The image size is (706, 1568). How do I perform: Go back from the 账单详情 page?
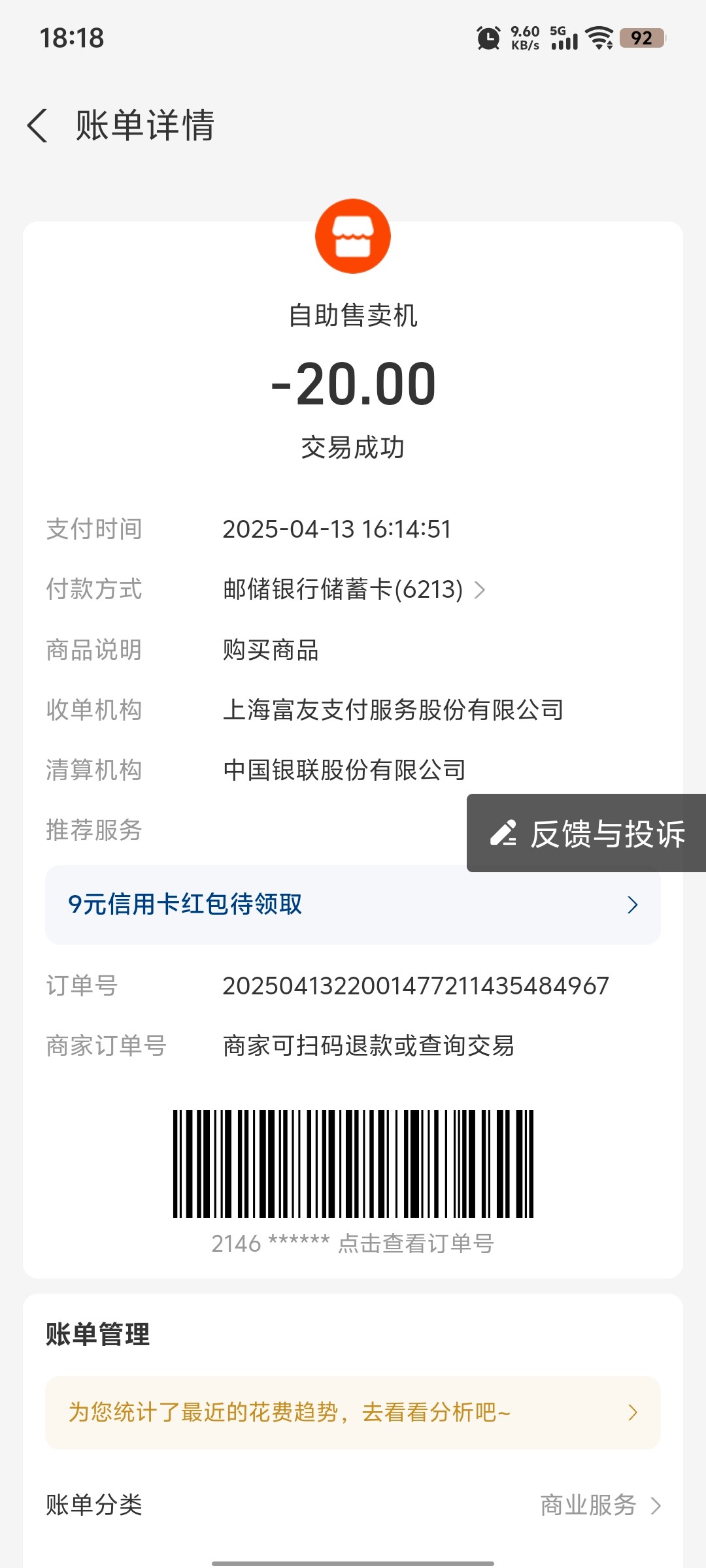click(38, 125)
